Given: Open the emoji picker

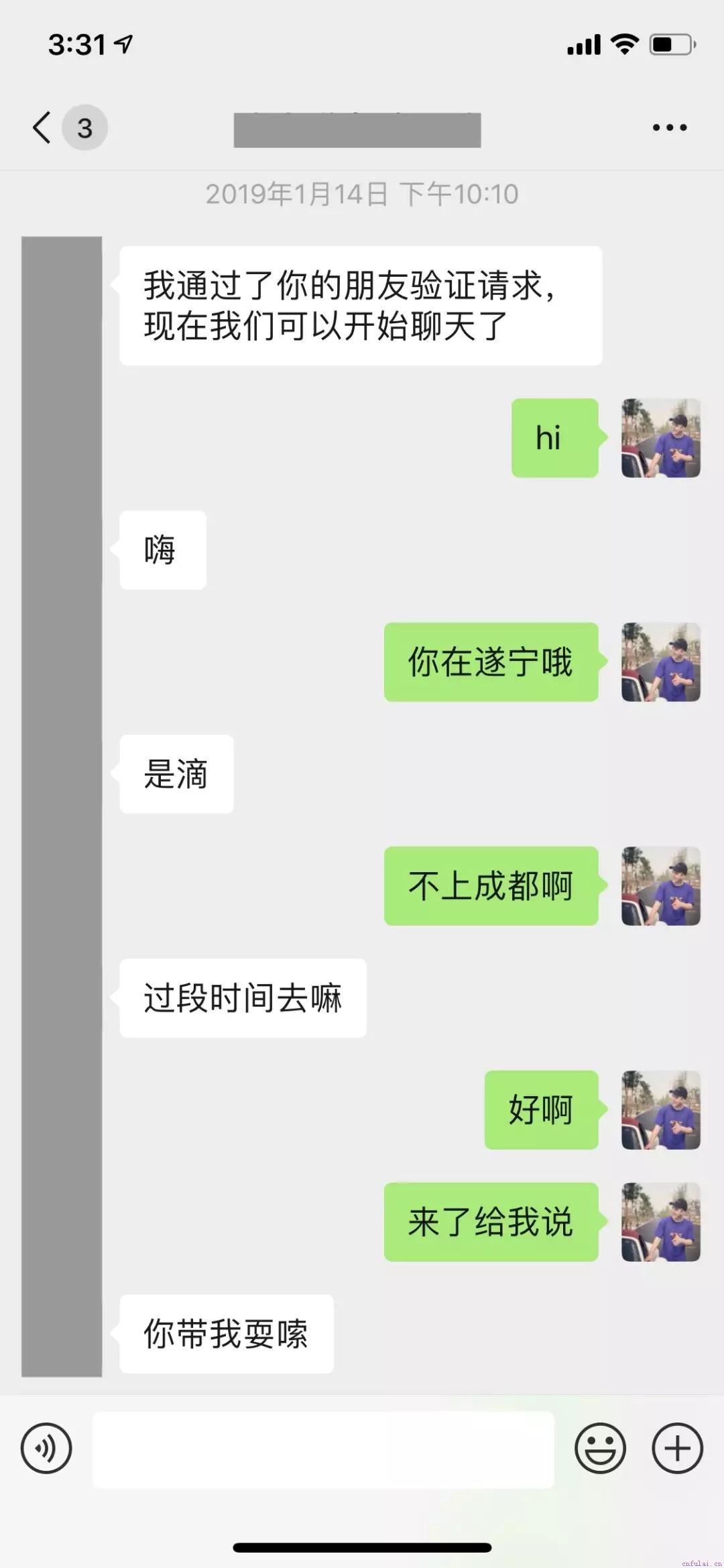Looking at the screenshot, I should click(600, 1448).
